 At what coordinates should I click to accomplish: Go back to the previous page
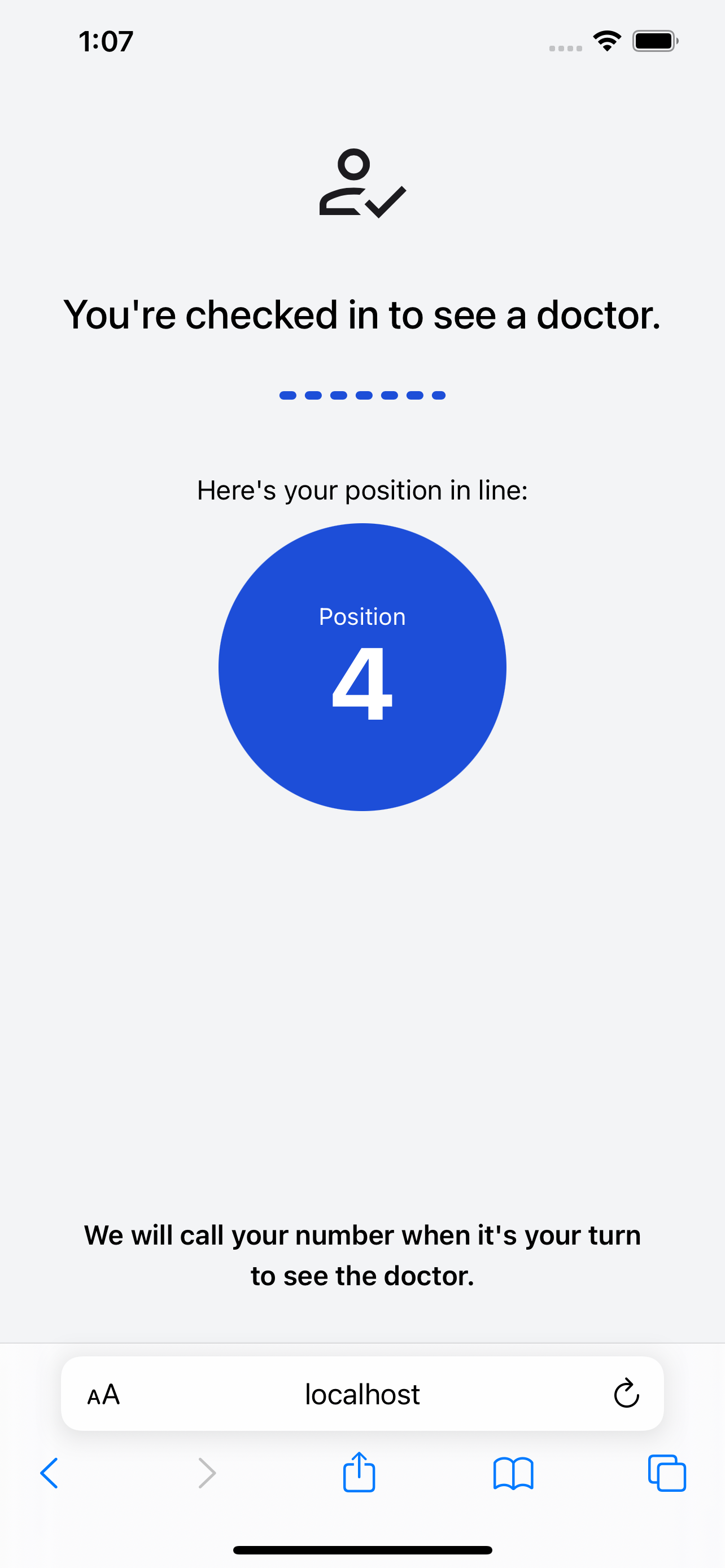click(49, 1473)
